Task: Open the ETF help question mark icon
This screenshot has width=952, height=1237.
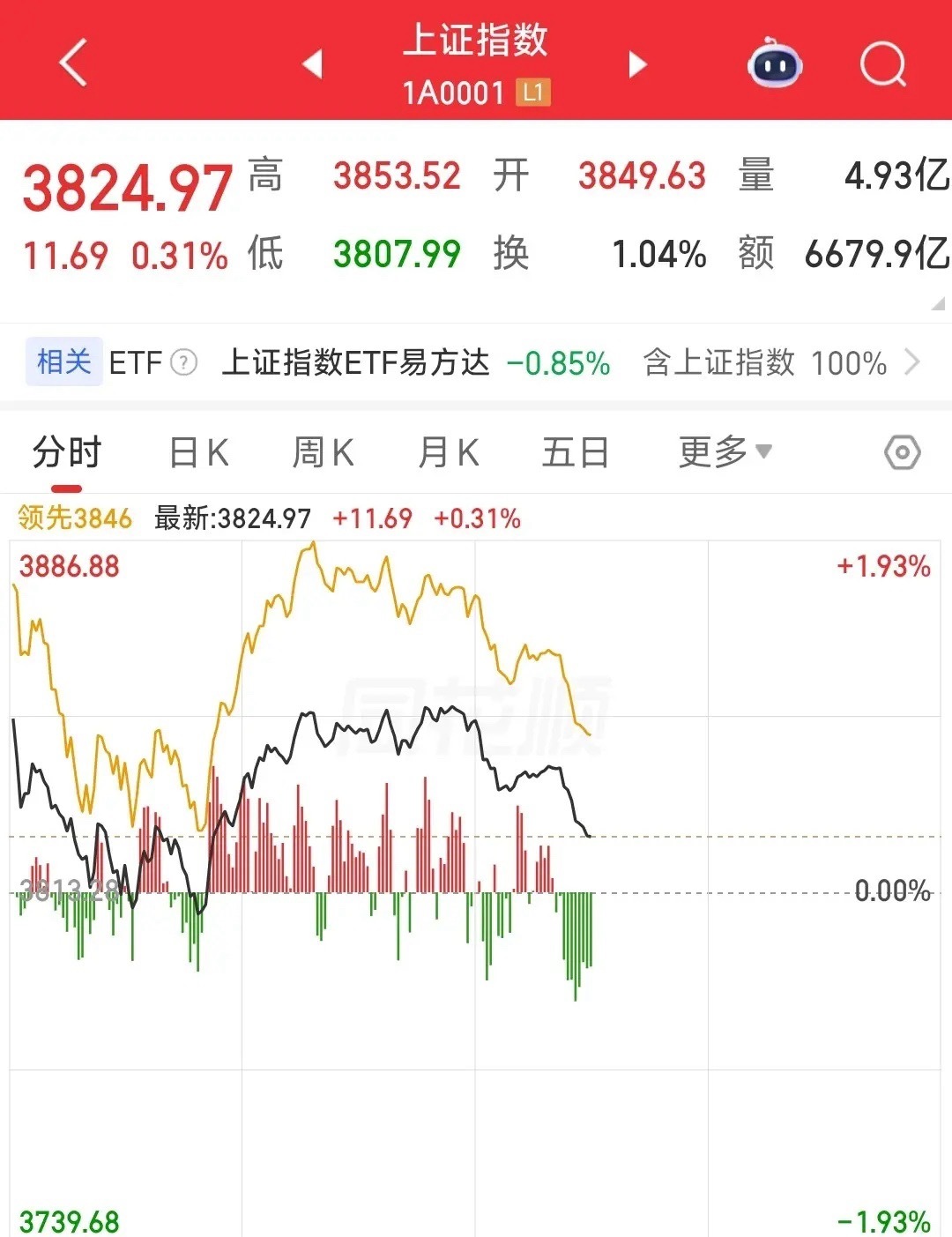Action: [182, 362]
